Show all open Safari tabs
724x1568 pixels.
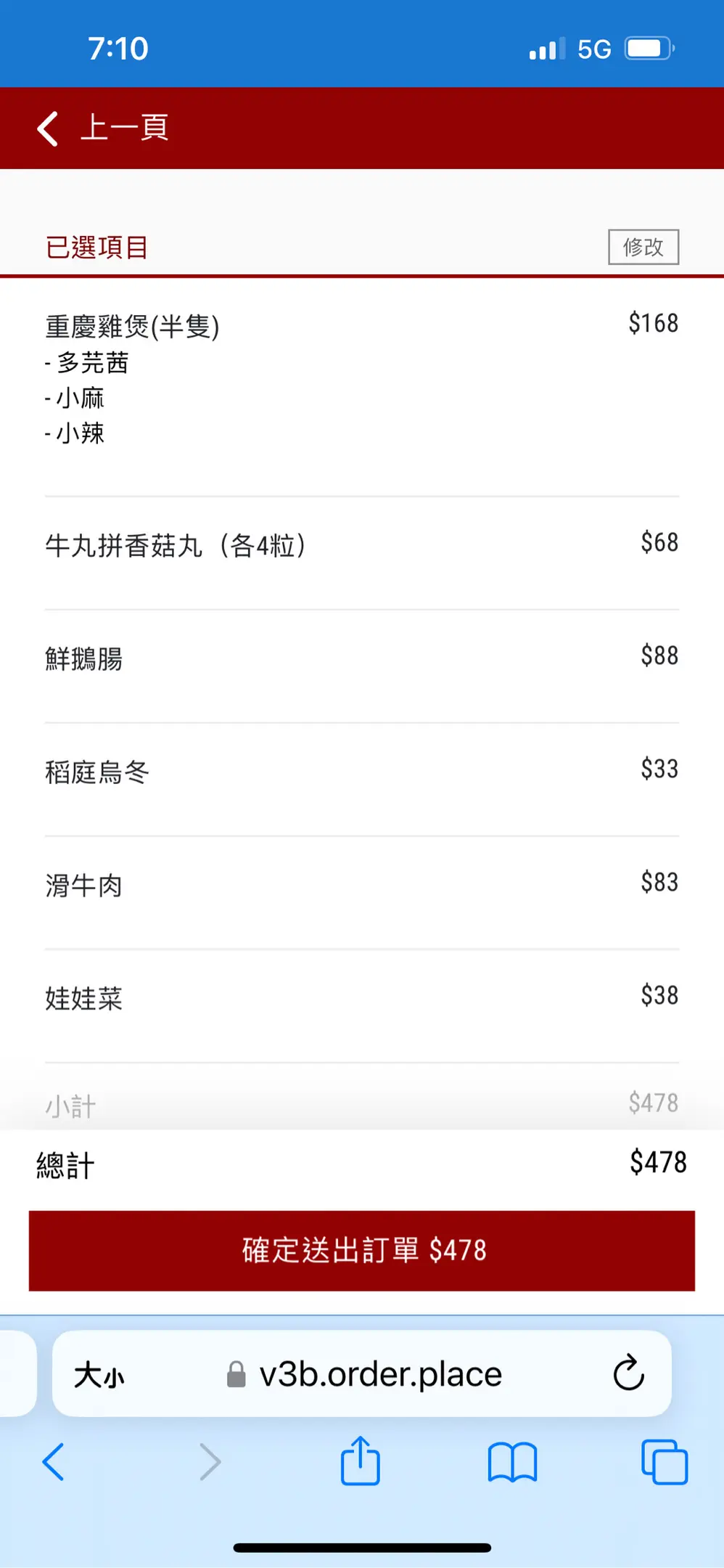[664, 1461]
